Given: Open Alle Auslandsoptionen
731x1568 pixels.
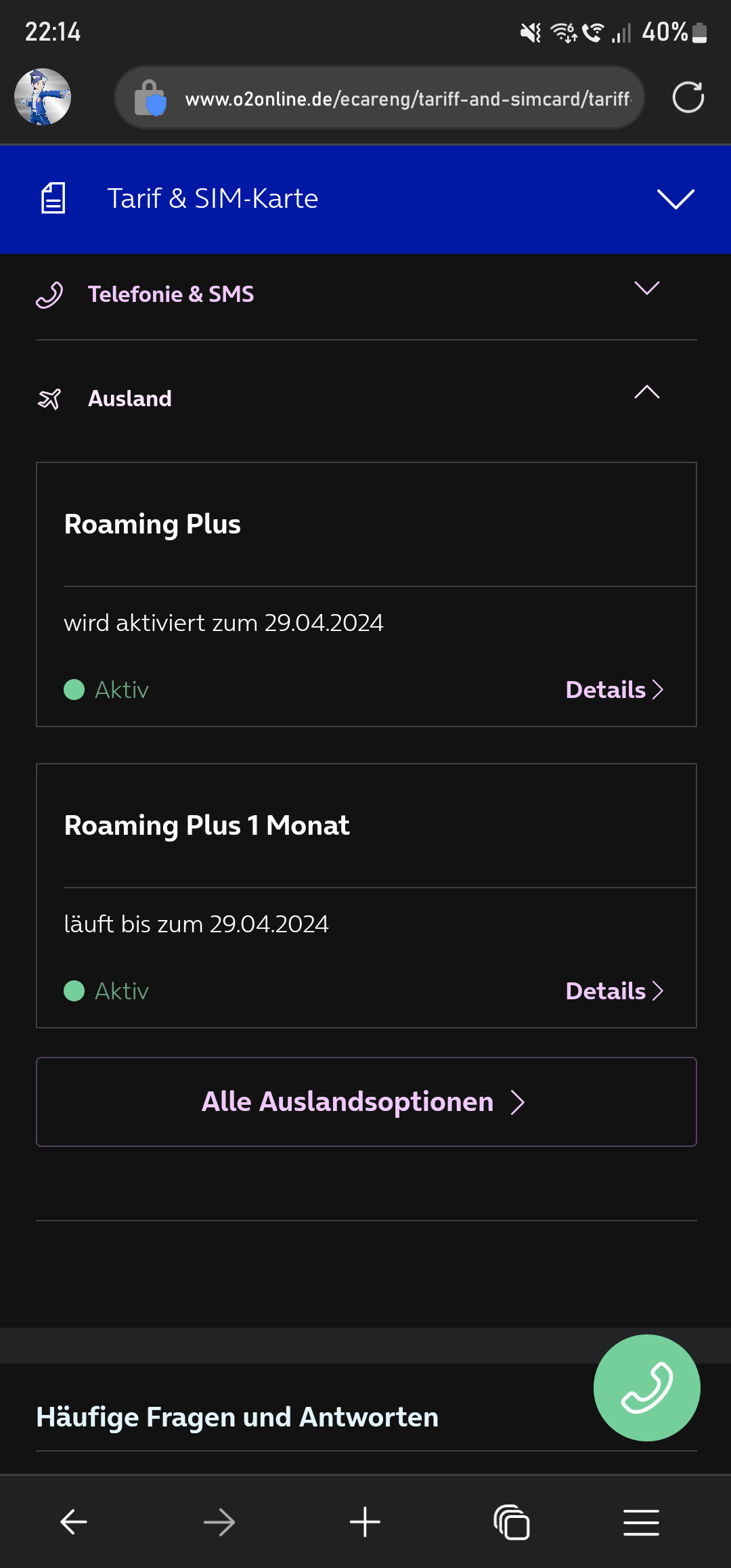Looking at the screenshot, I should click(366, 1102).
